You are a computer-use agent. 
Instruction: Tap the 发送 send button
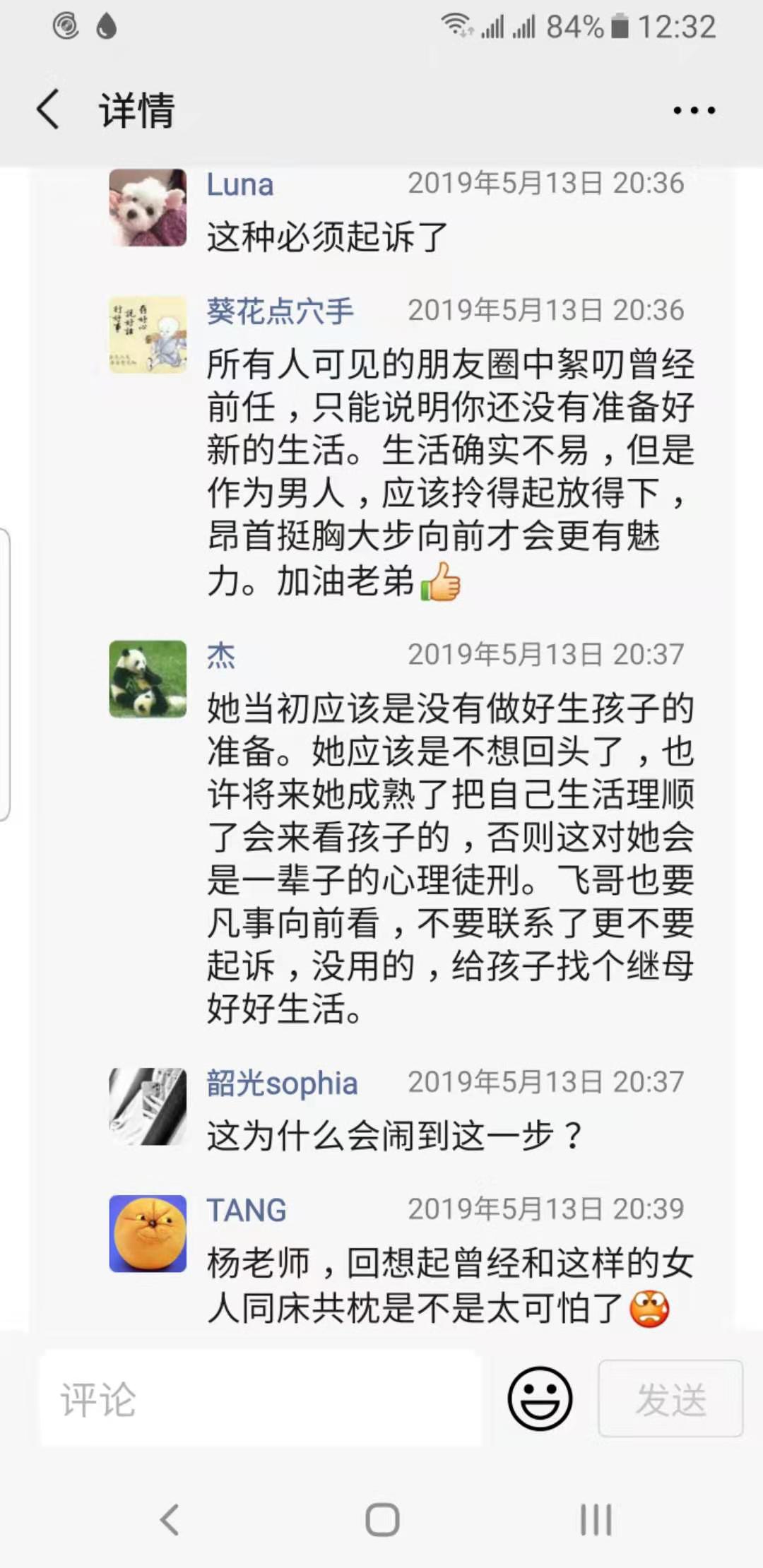coord(670,1398)
